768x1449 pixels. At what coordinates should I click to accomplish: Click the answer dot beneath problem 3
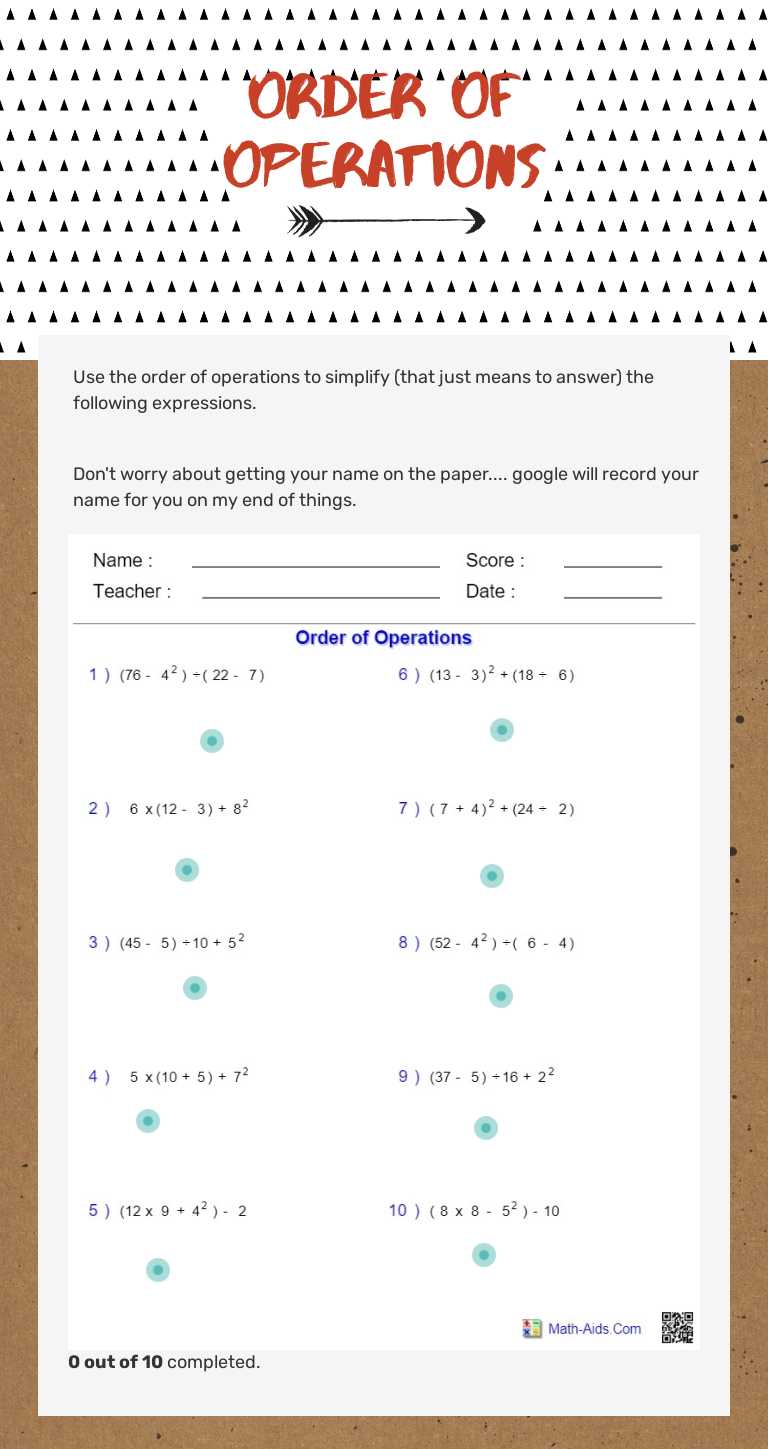pyautogui.click(x=194, y=987)
